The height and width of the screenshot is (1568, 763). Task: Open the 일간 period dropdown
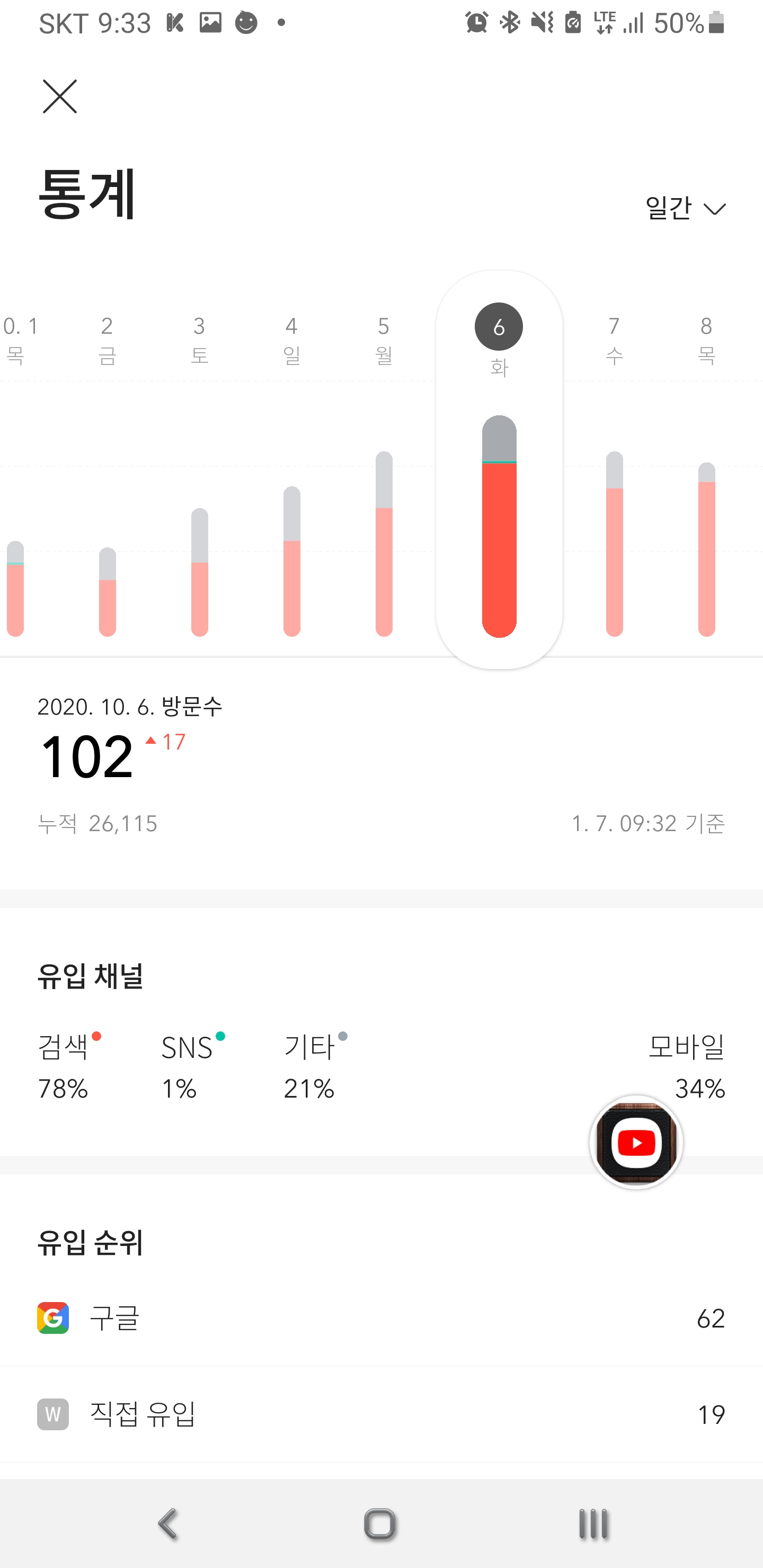tap(685, 208)
